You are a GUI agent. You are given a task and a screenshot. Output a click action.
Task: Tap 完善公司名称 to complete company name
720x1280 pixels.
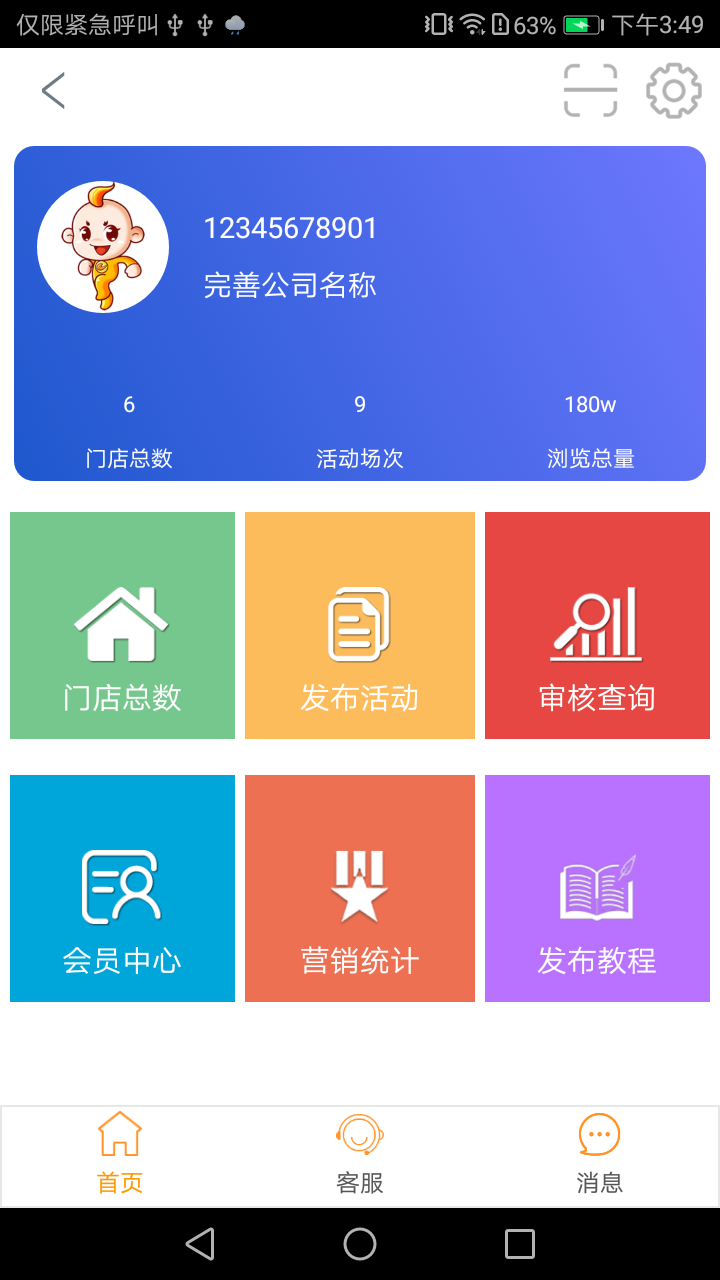290,286
